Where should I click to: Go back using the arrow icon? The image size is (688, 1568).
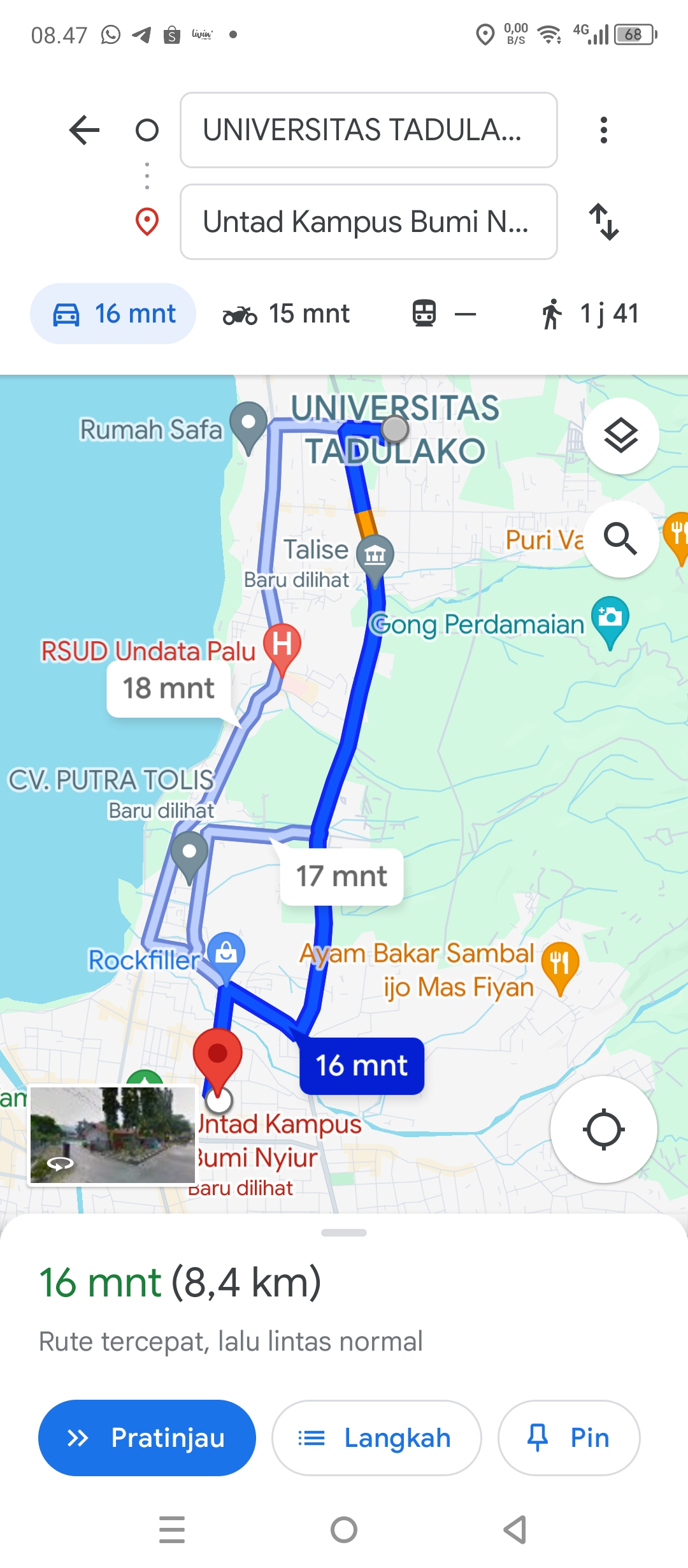pos(84,130)
